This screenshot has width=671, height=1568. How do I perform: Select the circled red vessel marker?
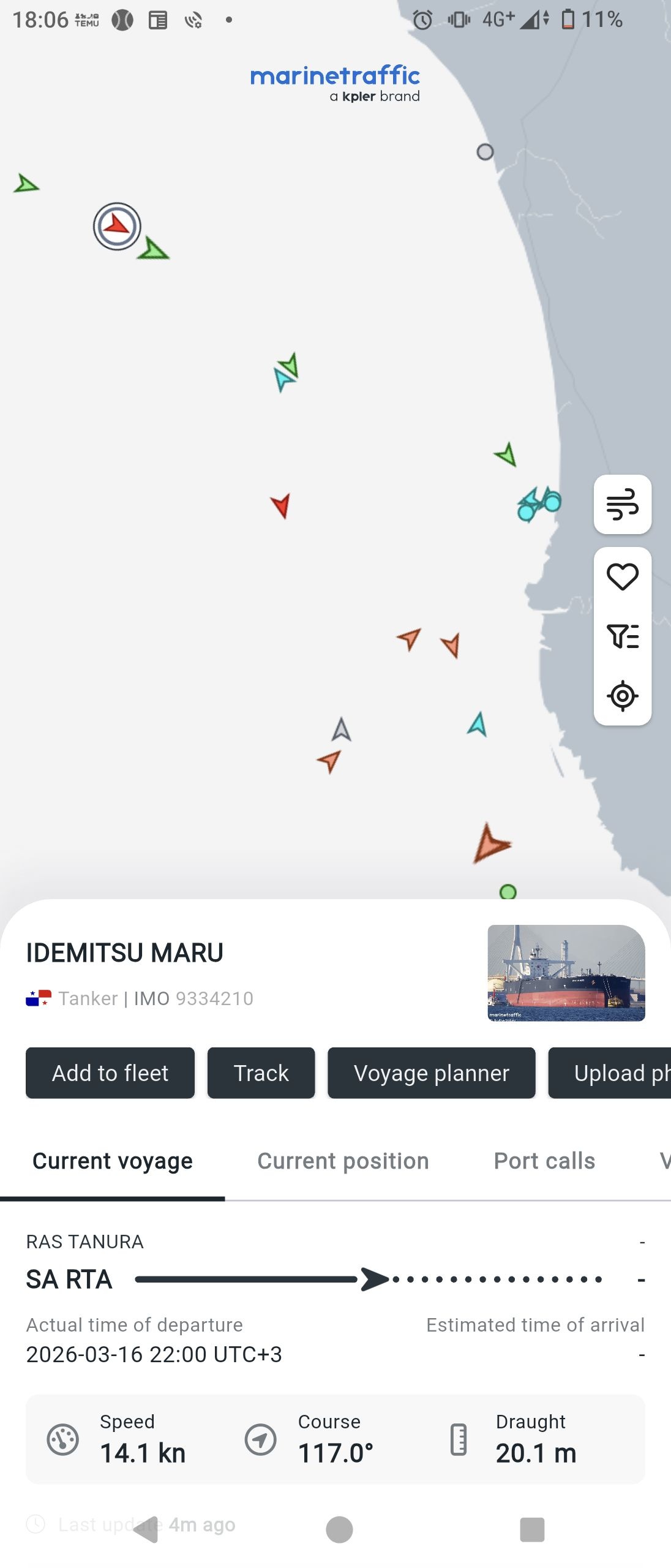coord(117,226)
